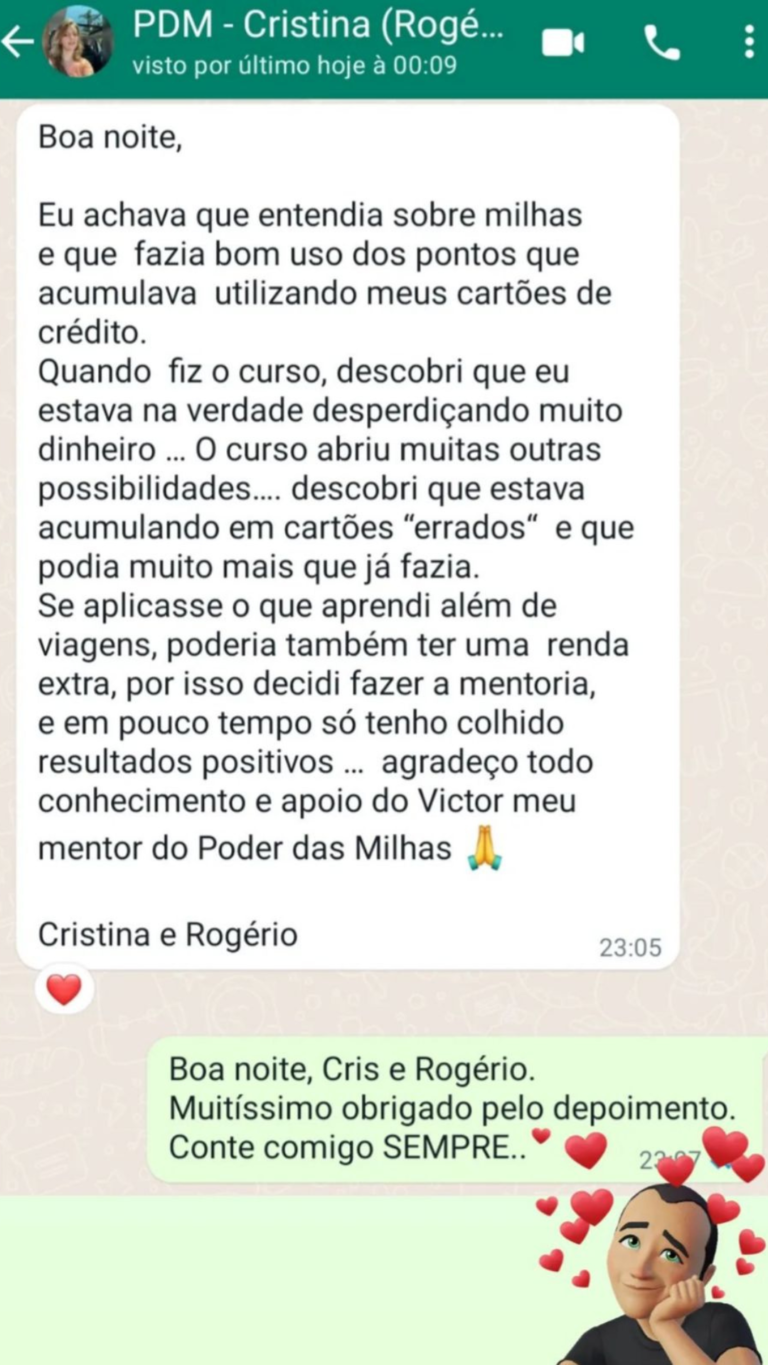The image size is (768, 1365).
Task: Go back to the chat list
Action: (18, 42)
